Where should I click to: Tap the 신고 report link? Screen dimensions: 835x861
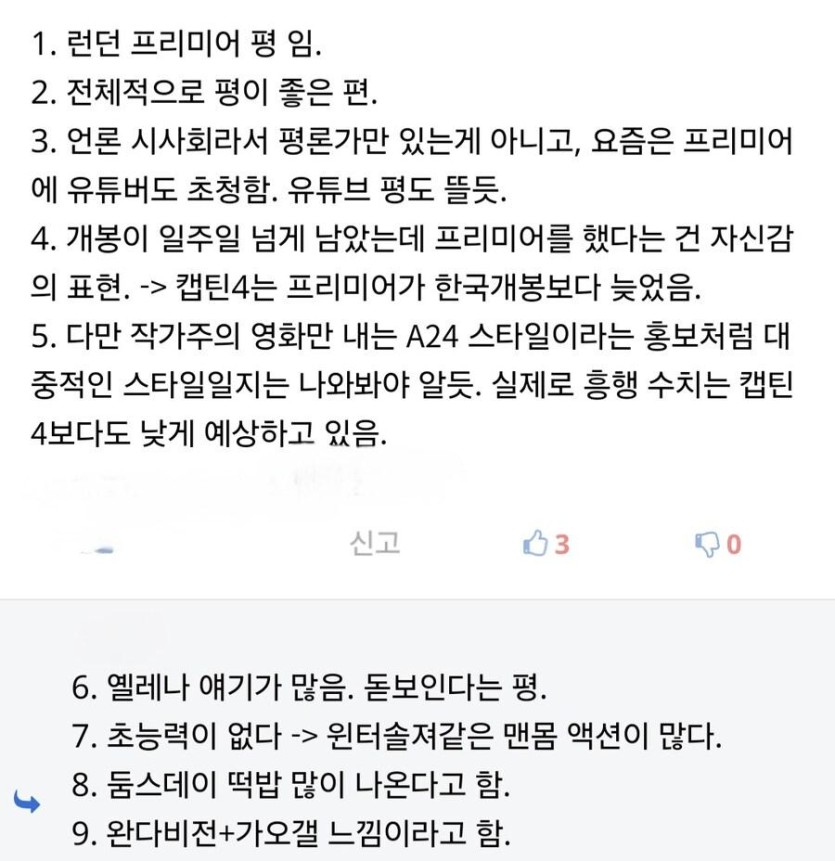point(375,543)
